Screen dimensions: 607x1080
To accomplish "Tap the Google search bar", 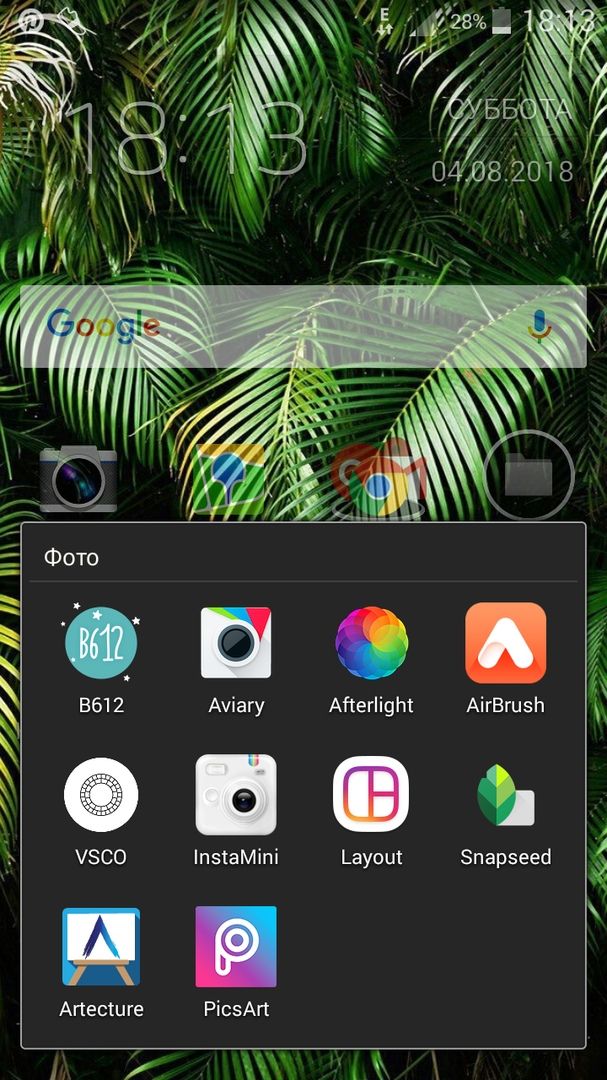I will point(280,325).
